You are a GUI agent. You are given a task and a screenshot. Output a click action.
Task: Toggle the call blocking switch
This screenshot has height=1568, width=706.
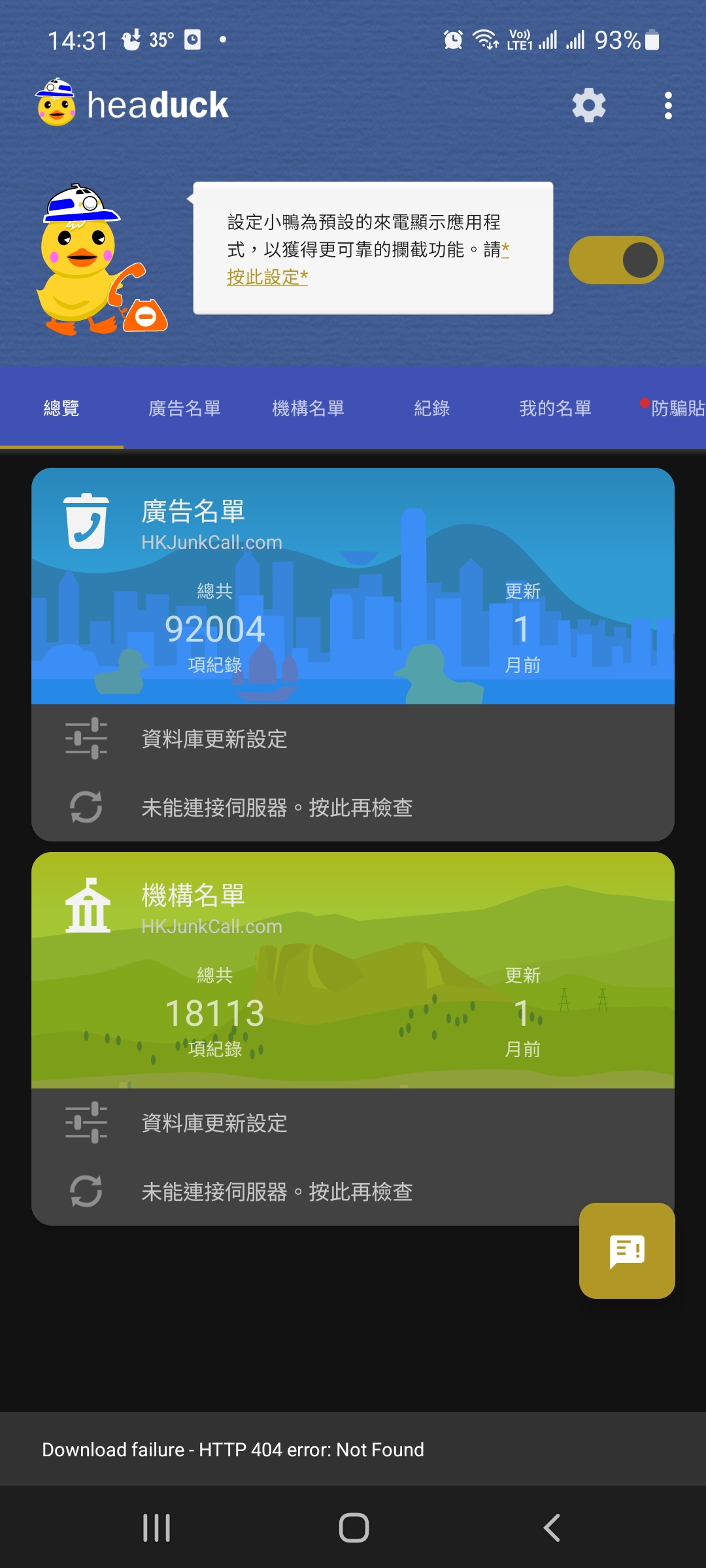click(x=616, y=260)
